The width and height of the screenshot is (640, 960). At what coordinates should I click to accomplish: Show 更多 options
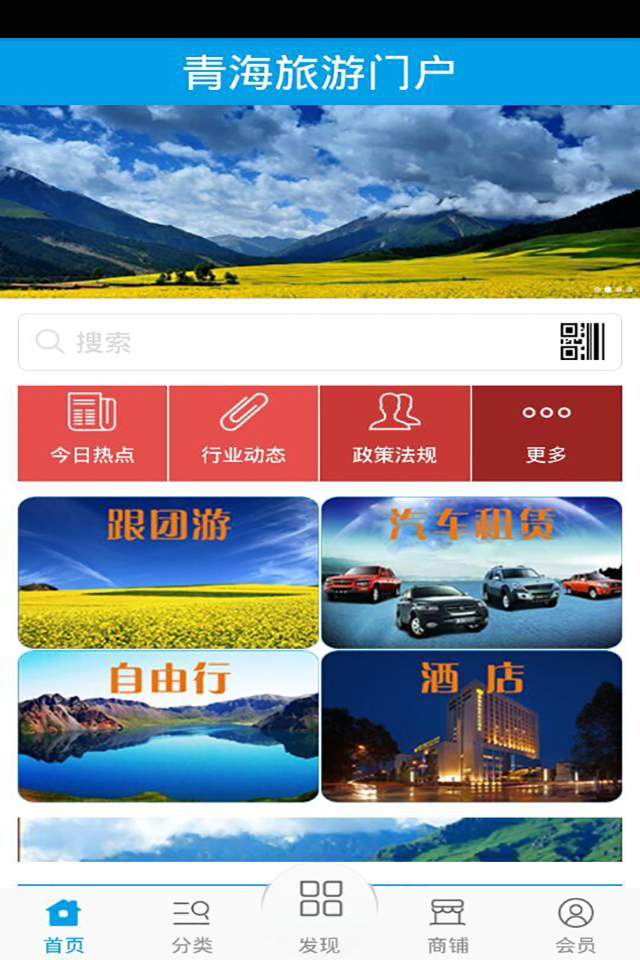[546, 433]
